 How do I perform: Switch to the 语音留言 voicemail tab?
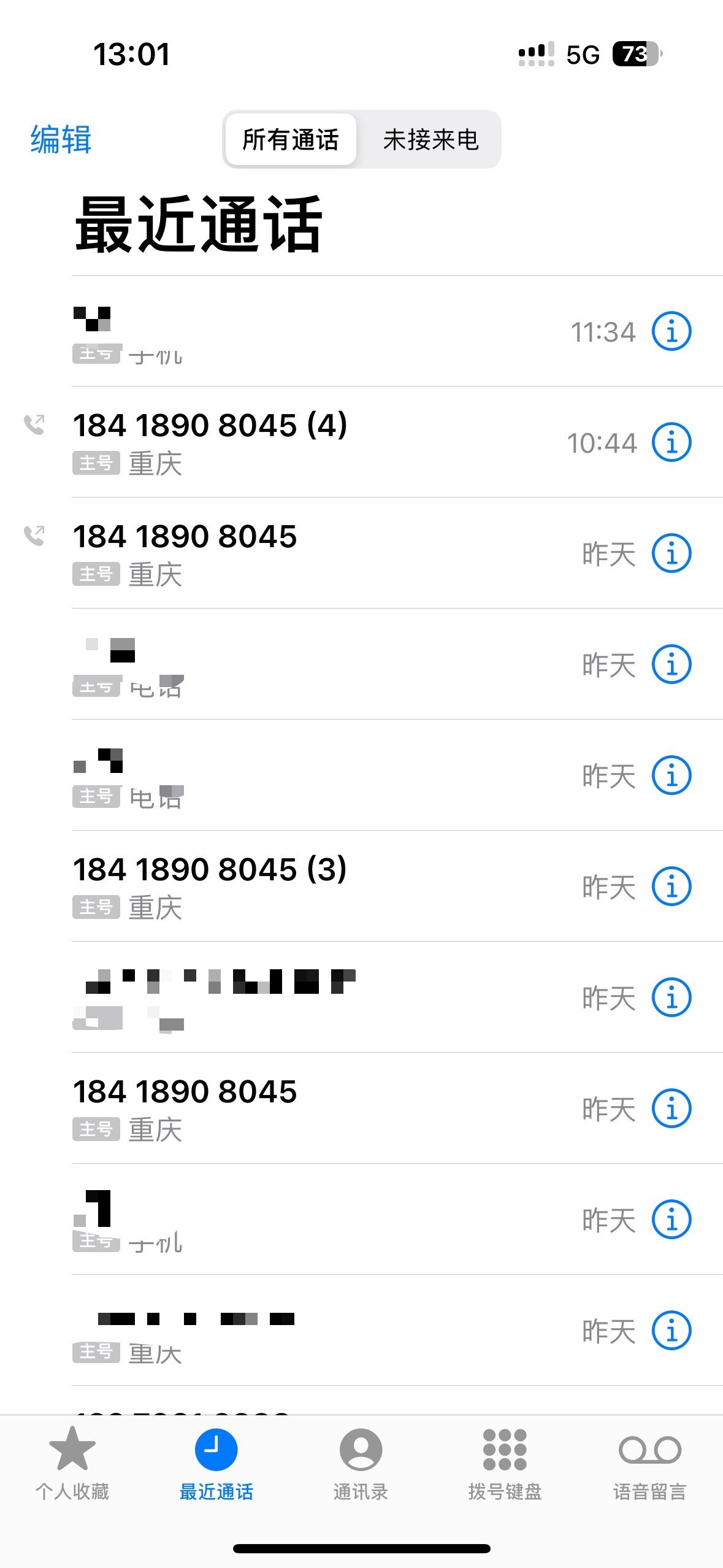pos(649,1461)
